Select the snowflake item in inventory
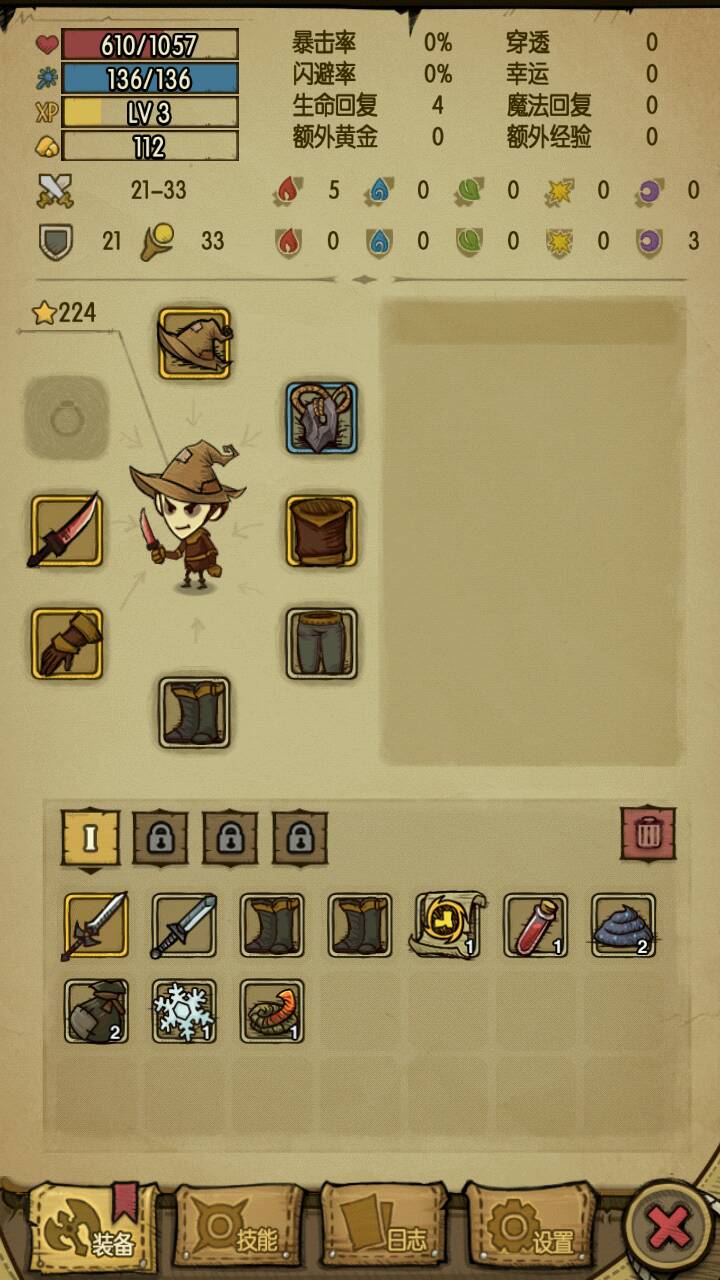 [x=184, y=1011]
